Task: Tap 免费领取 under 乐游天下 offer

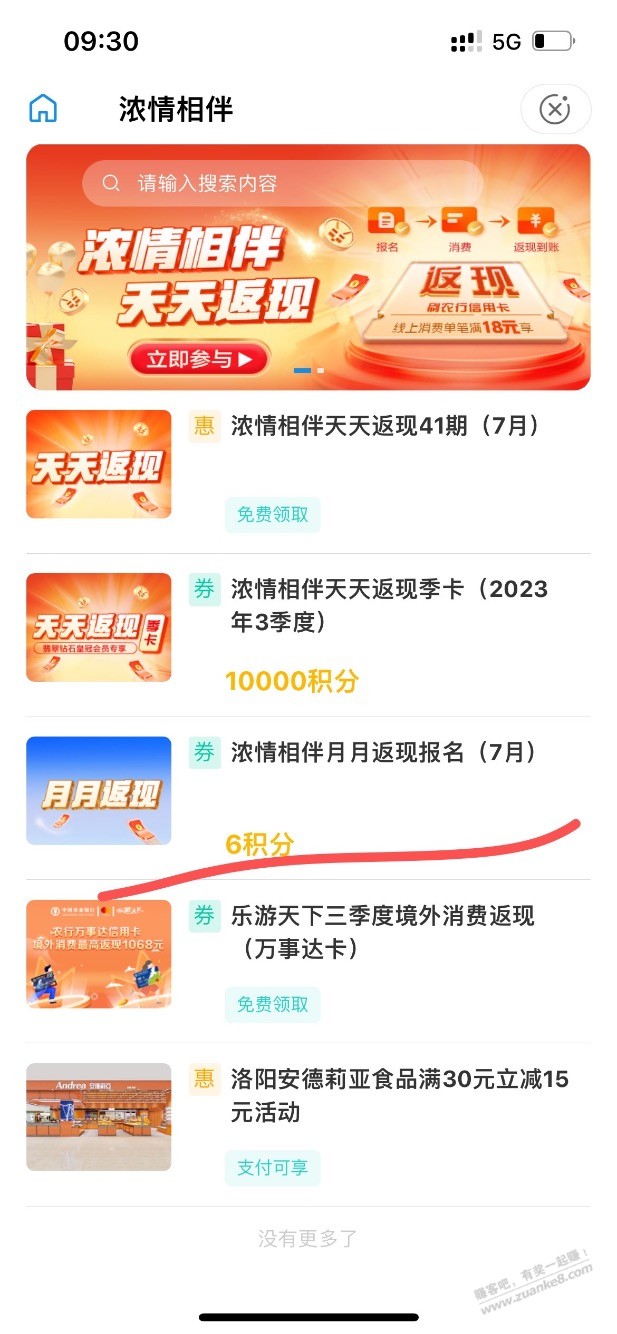Action: pos(273,1004)
